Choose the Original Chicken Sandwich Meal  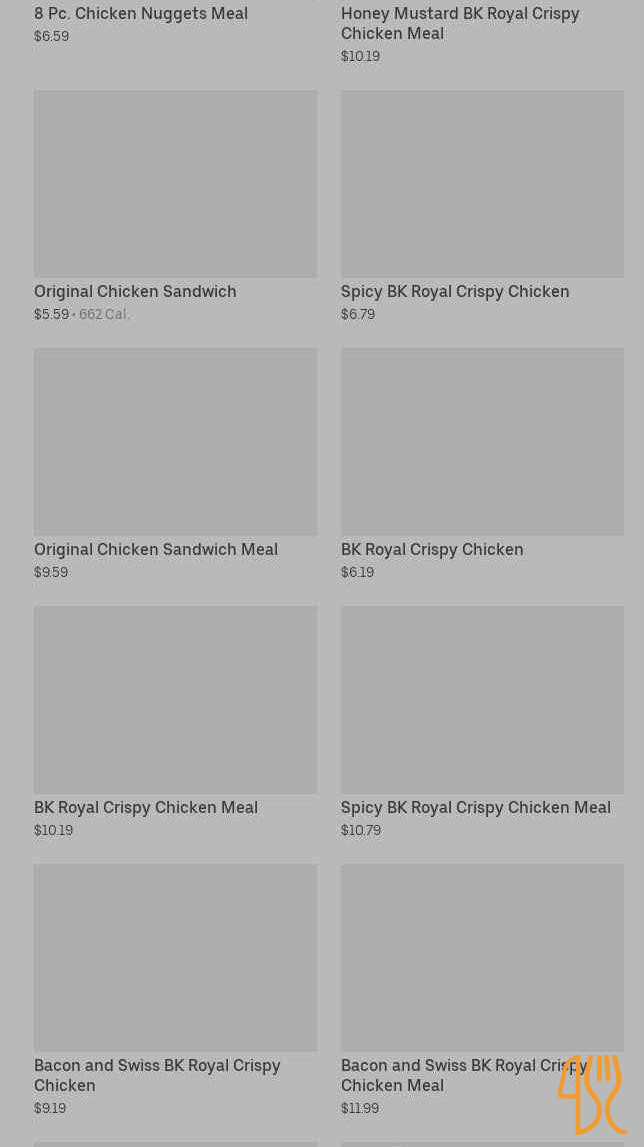[x=175, y=442]
